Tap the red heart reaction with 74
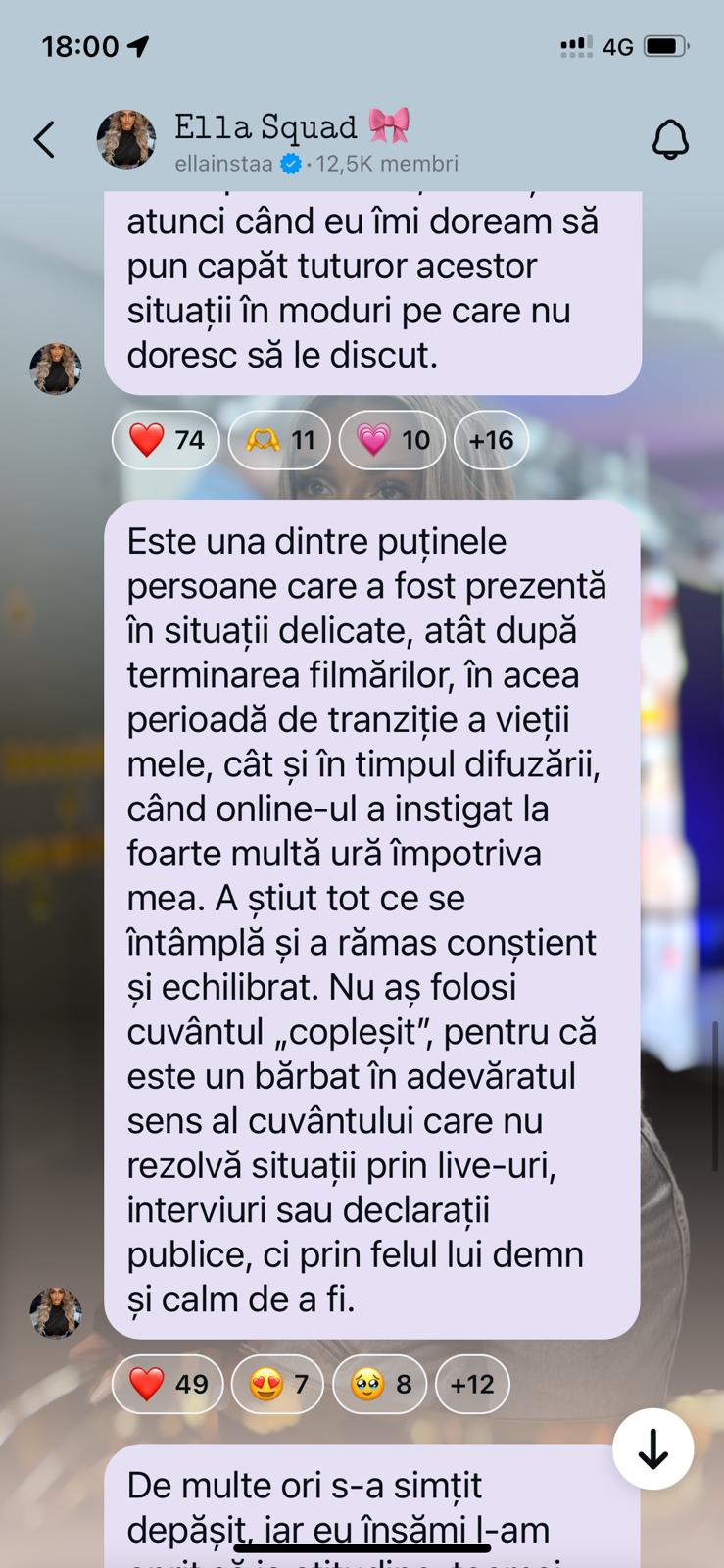This screenshot has height=1568, width=724. [x=166, y=440]
